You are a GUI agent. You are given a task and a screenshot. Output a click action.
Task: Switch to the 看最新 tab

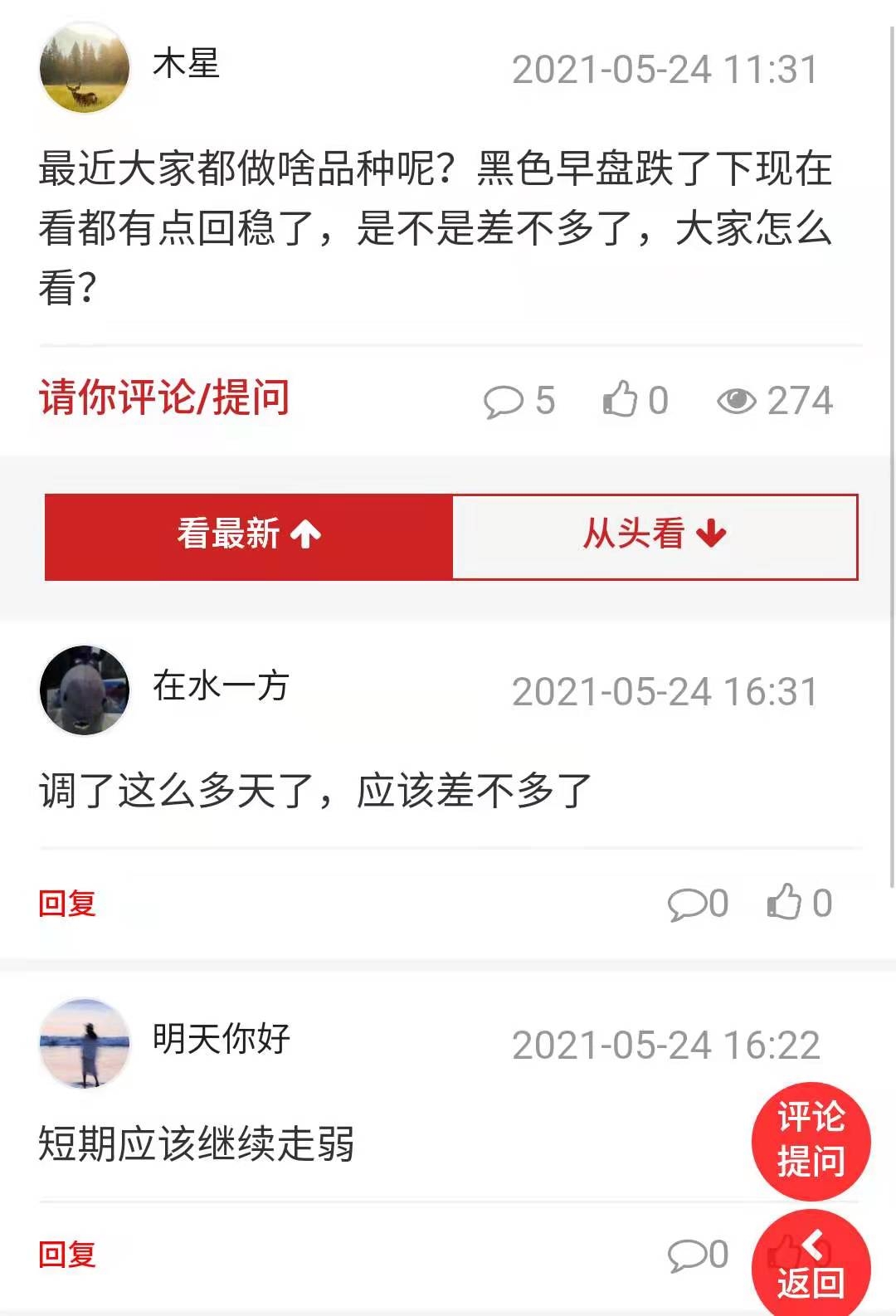pos(249,534)
